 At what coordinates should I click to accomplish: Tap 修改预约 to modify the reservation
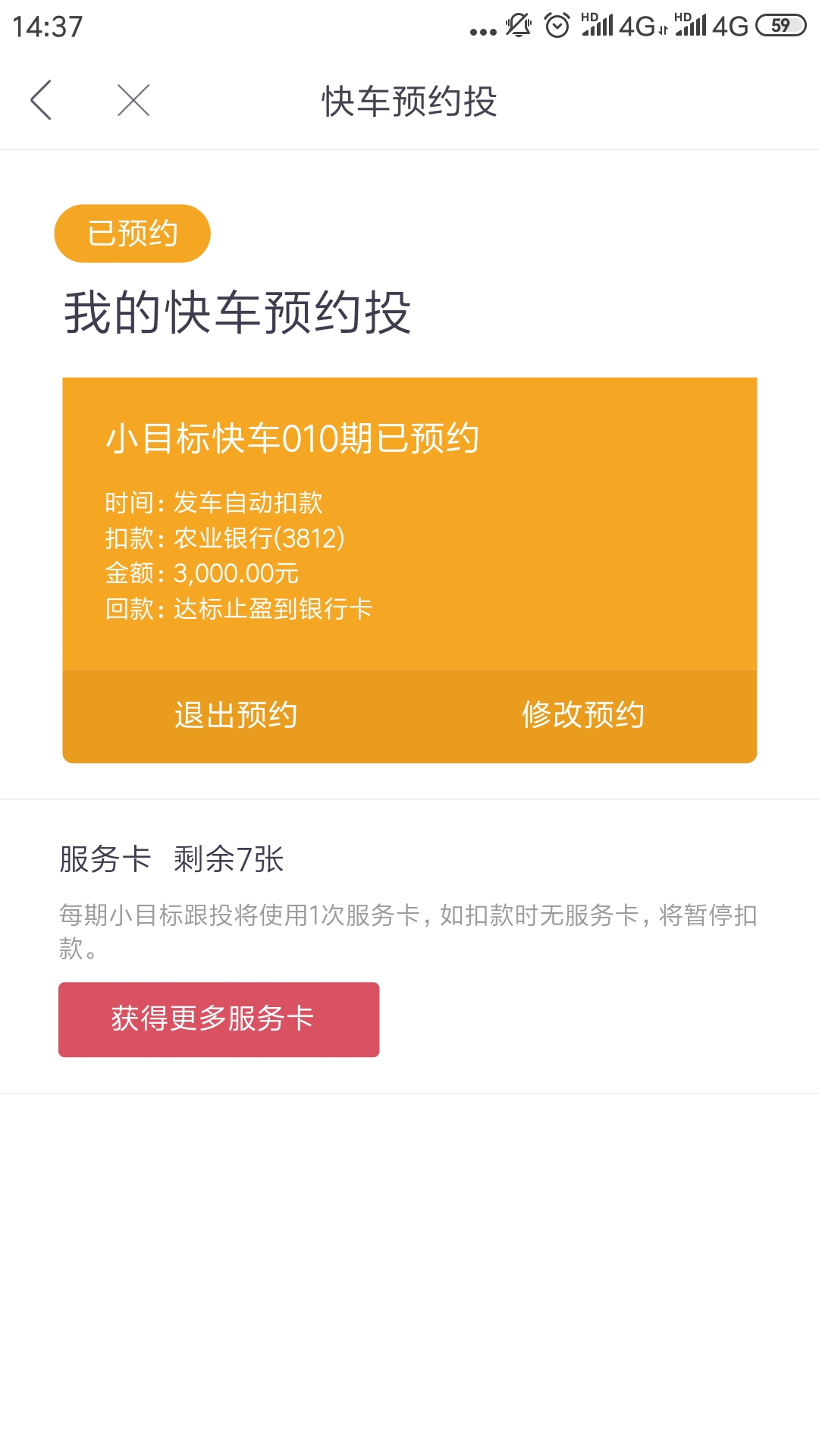pos(583,715)
